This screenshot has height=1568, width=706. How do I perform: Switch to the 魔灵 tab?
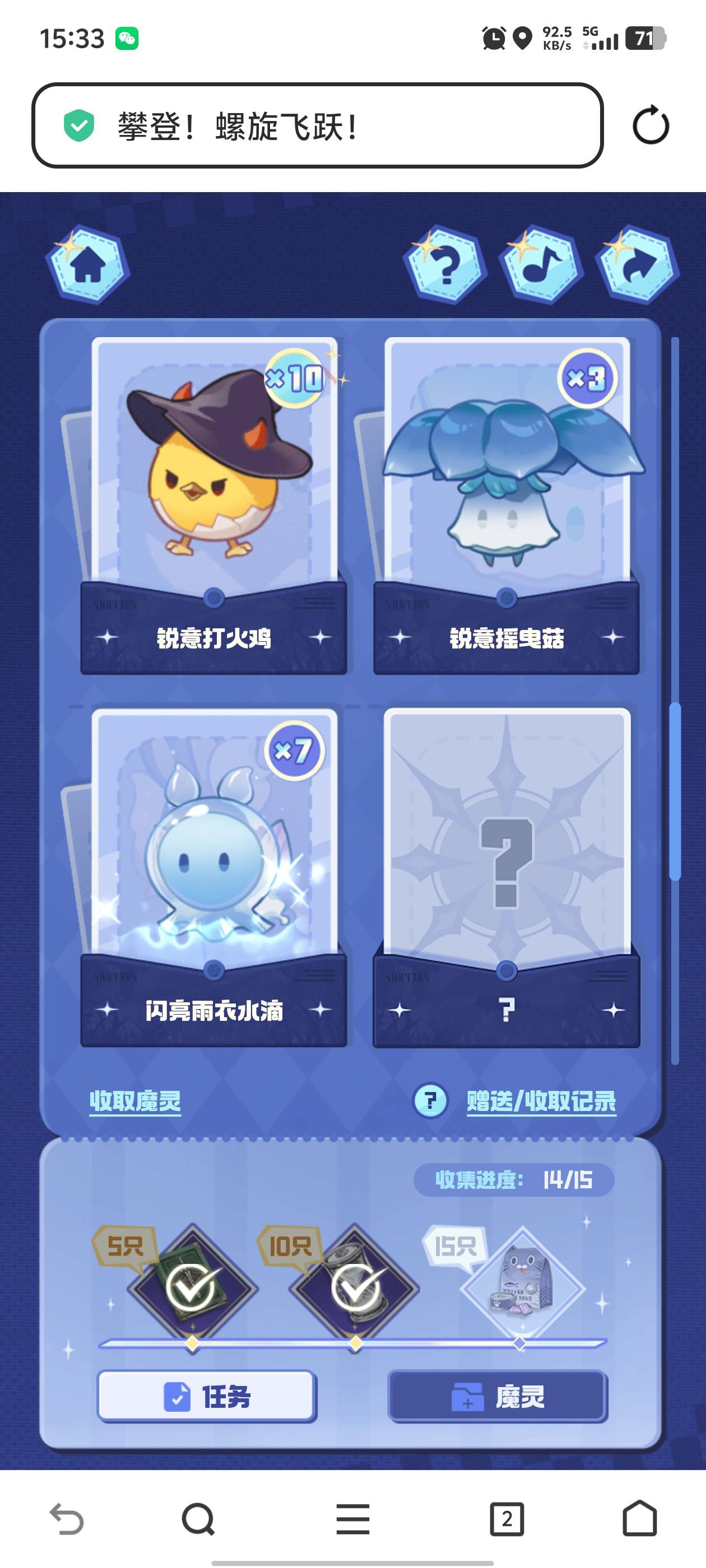click(498, 1396)
